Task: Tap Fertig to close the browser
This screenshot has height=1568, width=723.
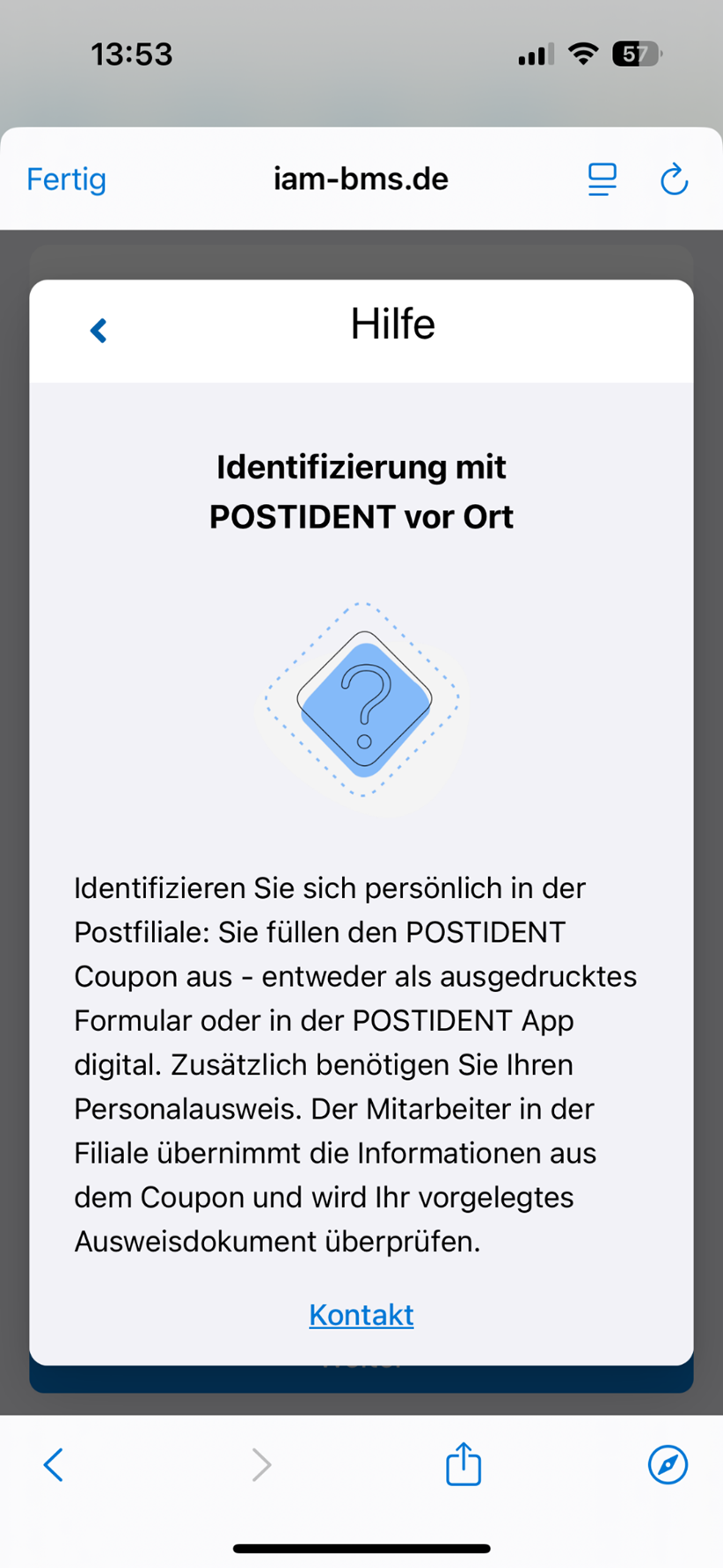Action: tap(66, 179)
